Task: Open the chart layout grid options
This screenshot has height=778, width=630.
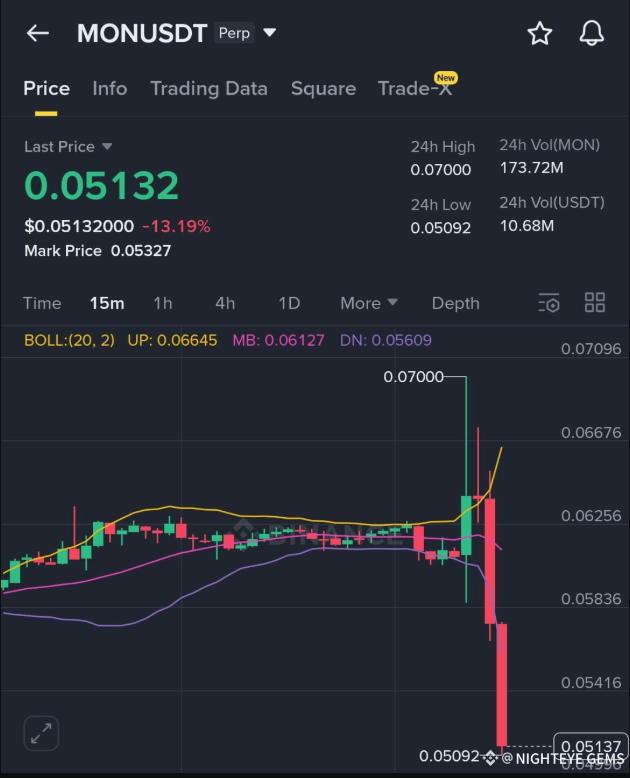Action: [595, 303]
